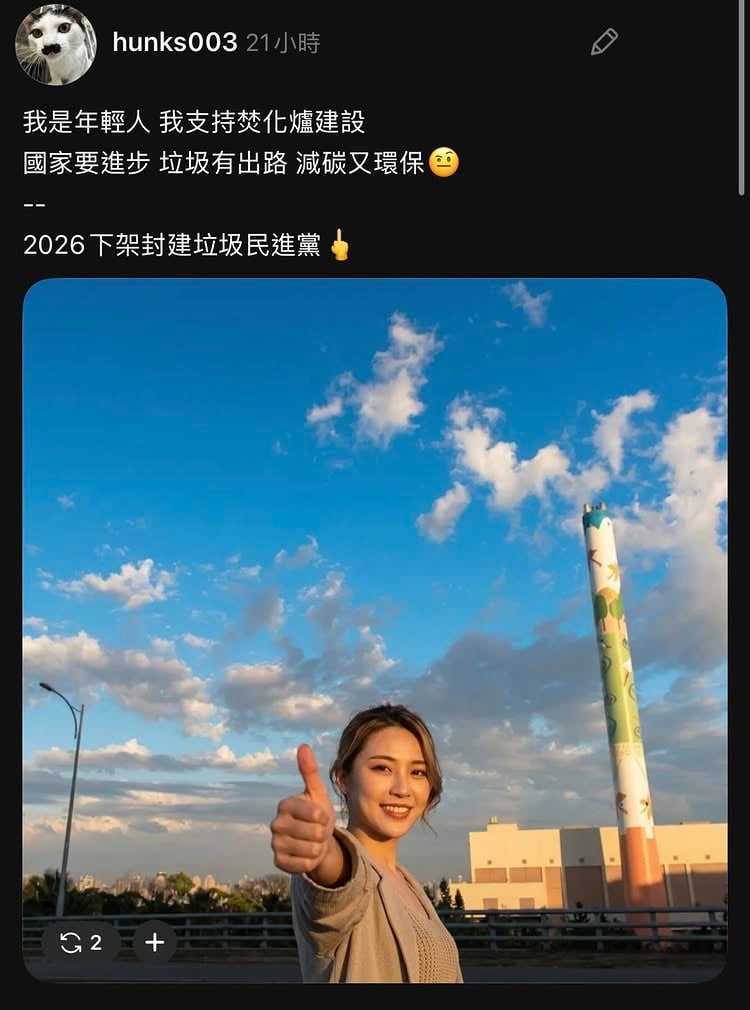750x1010 pixels.
Task: Open the hunks003 username link
Action: pyautogui.click(x=174, y=43)
